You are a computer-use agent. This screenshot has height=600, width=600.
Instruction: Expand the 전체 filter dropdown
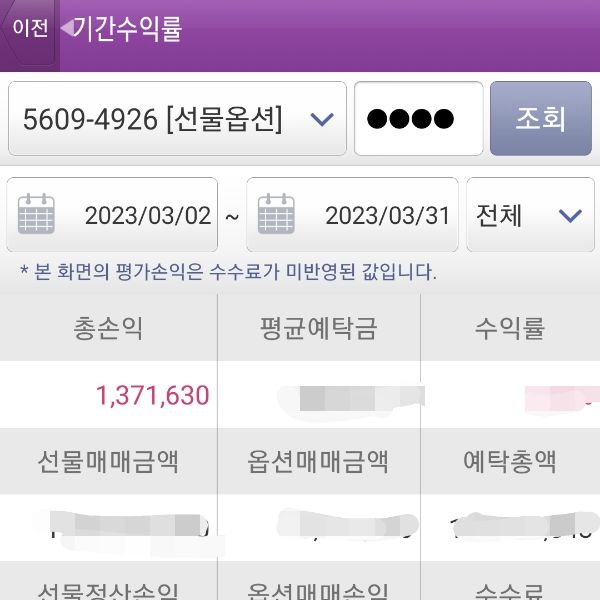point(529,215)
